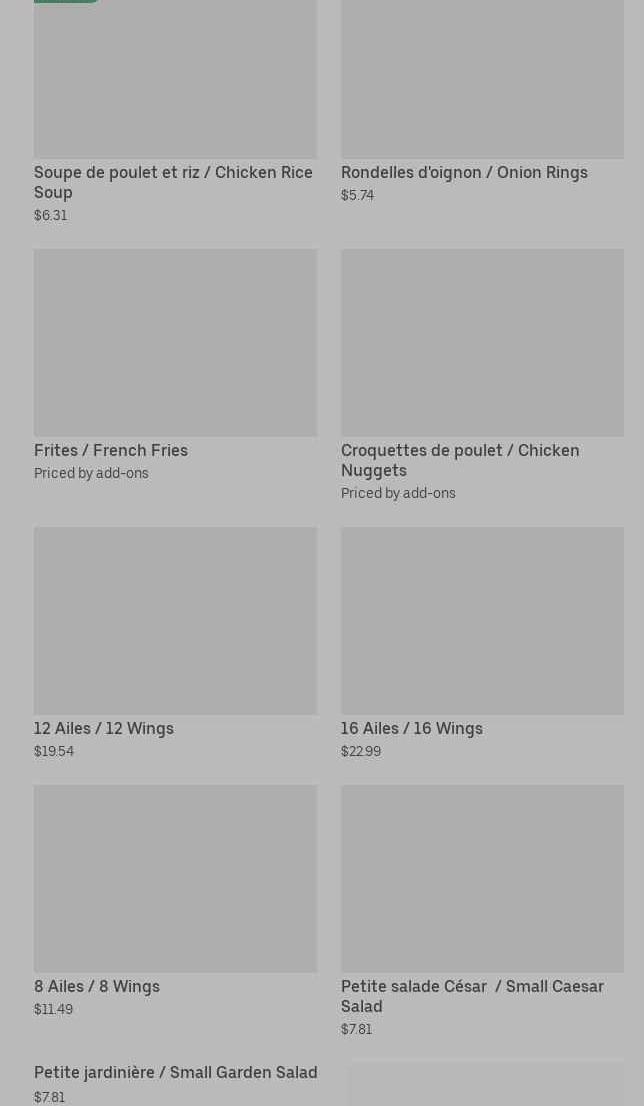View Croquettes de poulet / Chicken Nuggets
The height and width of the screenshot is (1106, 644).
coord(460,460)
